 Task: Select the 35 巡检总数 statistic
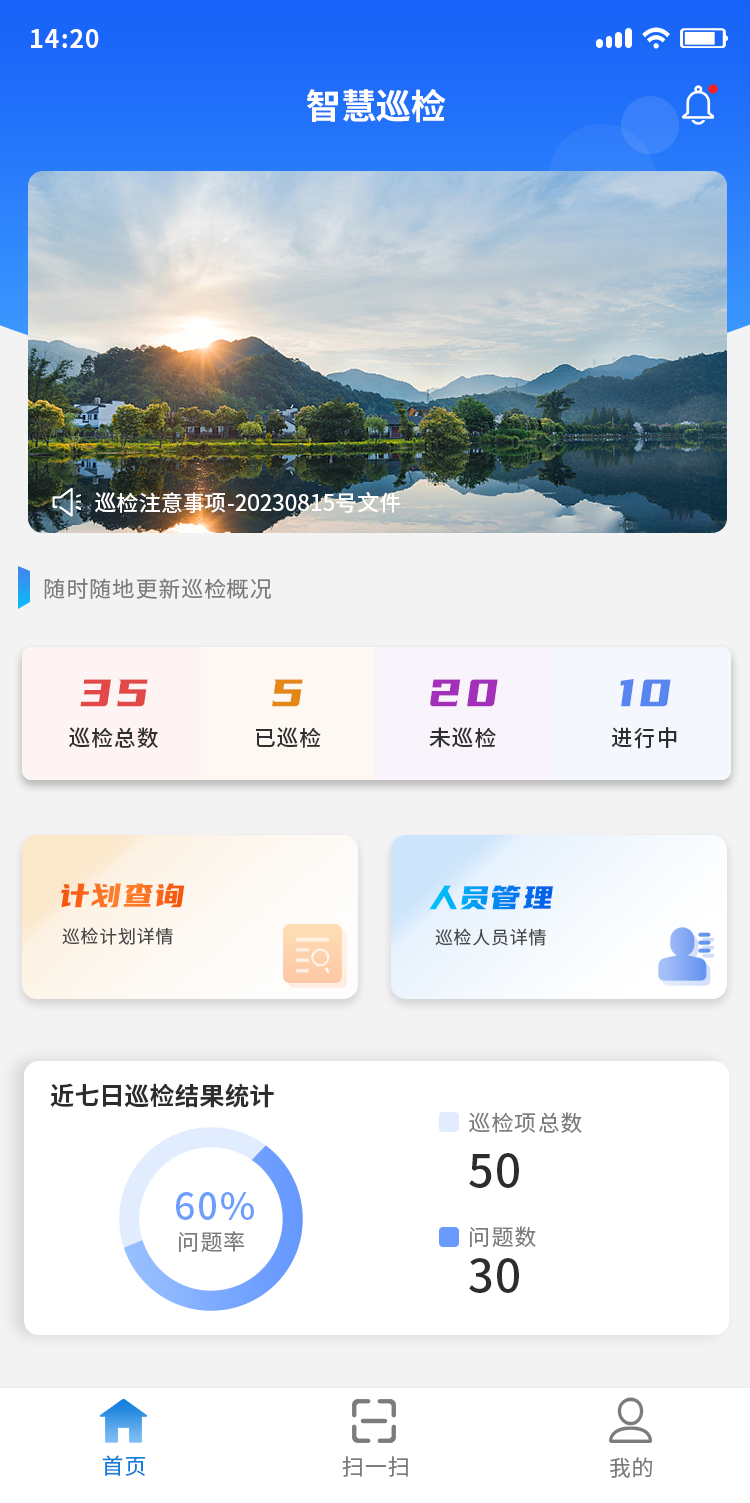[109, 713]
